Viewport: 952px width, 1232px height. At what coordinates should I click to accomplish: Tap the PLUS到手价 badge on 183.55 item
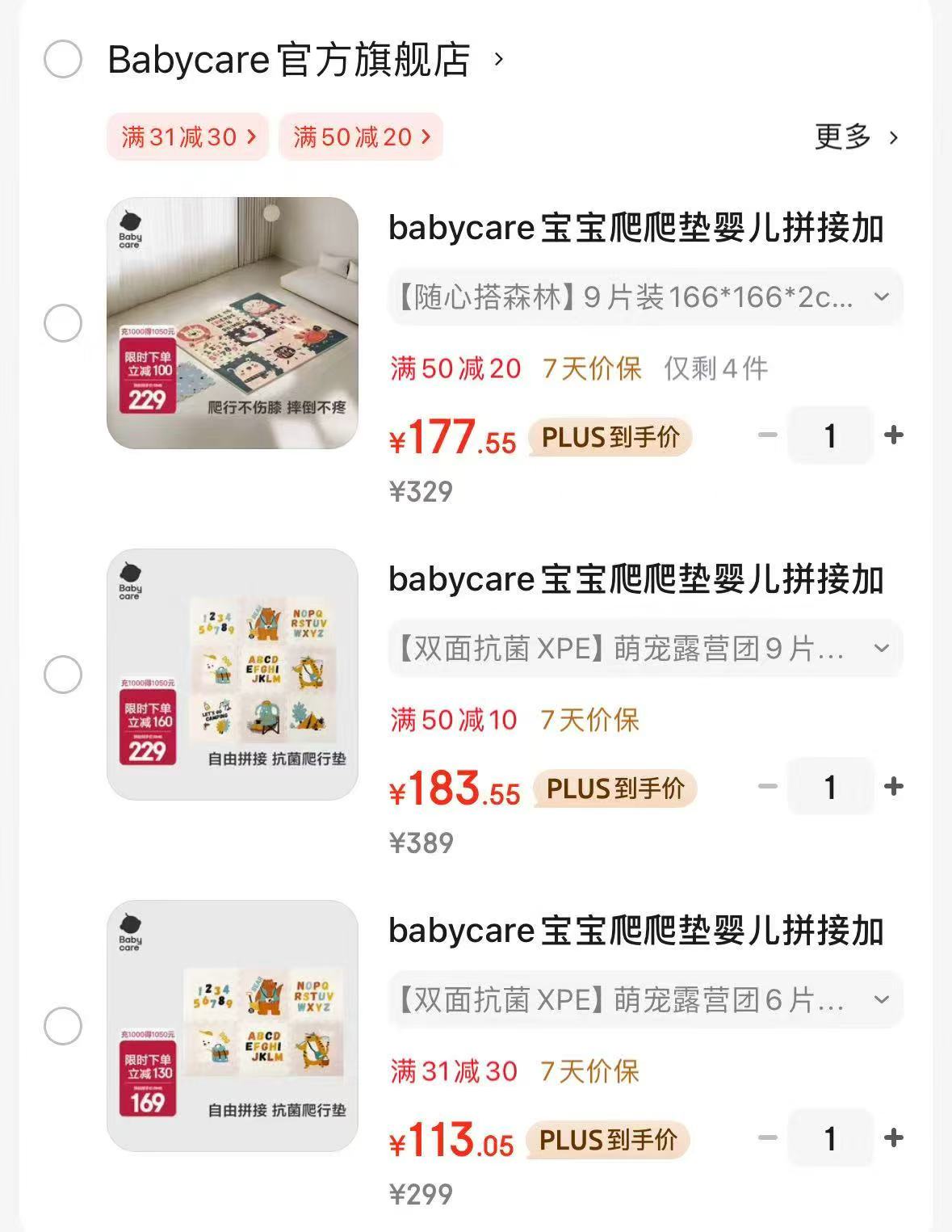616,788
